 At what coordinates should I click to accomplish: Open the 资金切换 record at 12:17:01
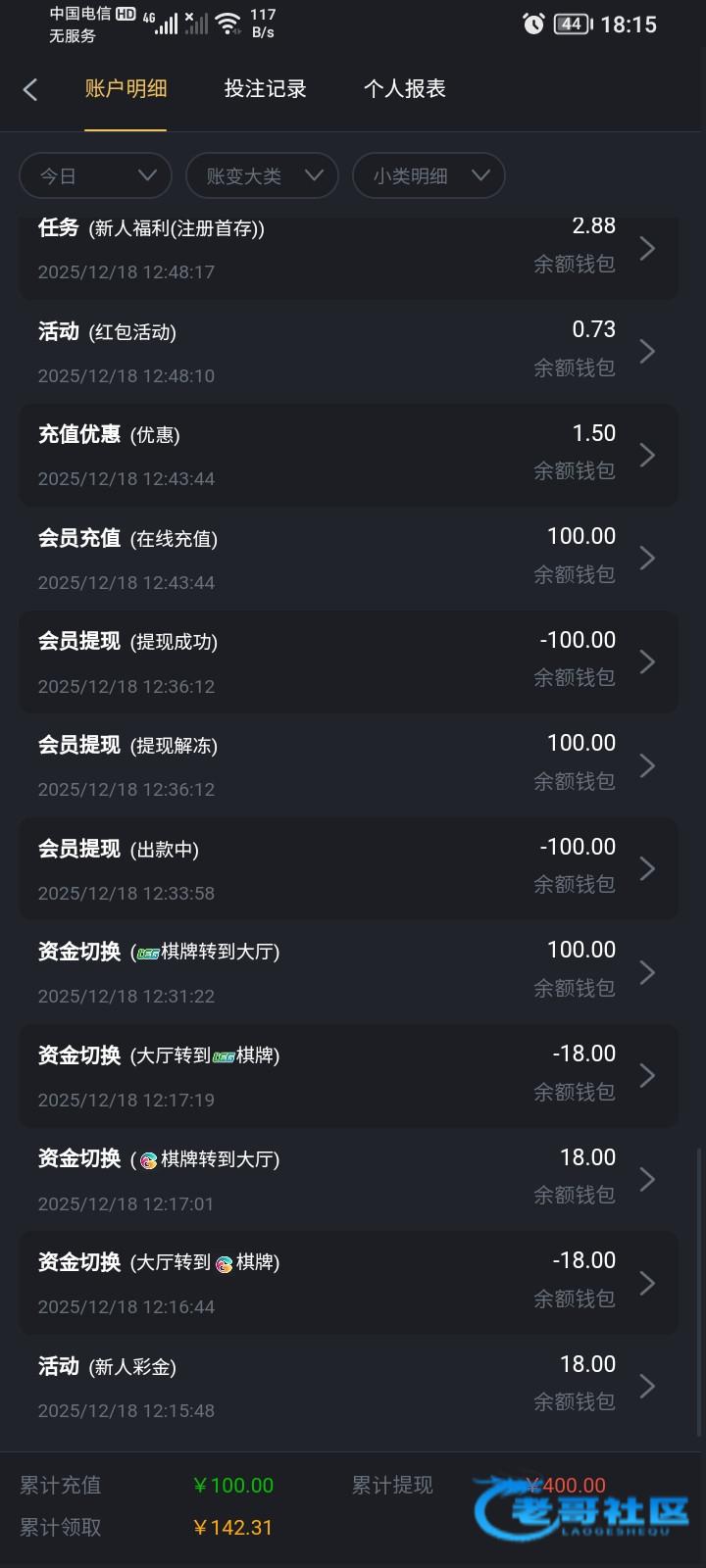pos(348,1180)
